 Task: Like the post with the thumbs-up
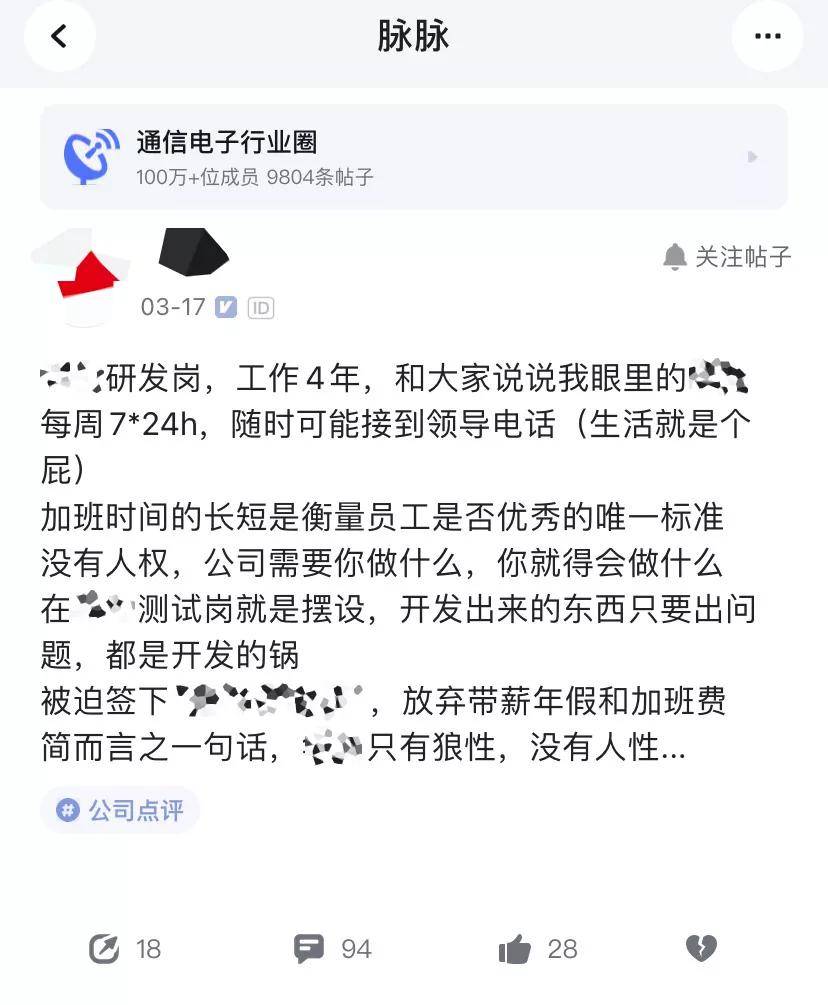pyautogui.click(x=515, y=948)
